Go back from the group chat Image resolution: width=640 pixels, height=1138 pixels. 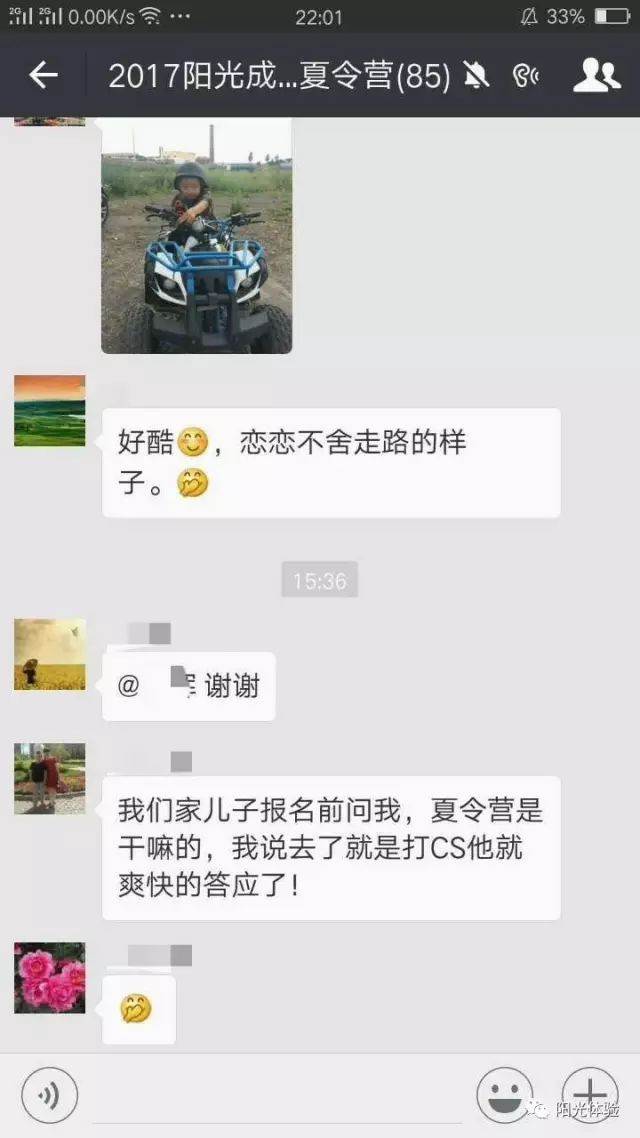pos(43,75)
